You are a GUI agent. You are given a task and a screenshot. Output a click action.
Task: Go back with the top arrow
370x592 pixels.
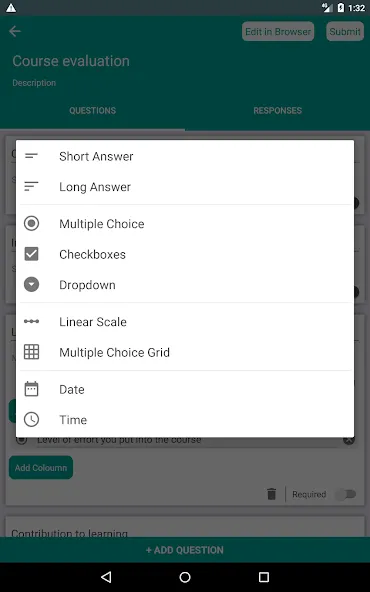click(15, 31)
